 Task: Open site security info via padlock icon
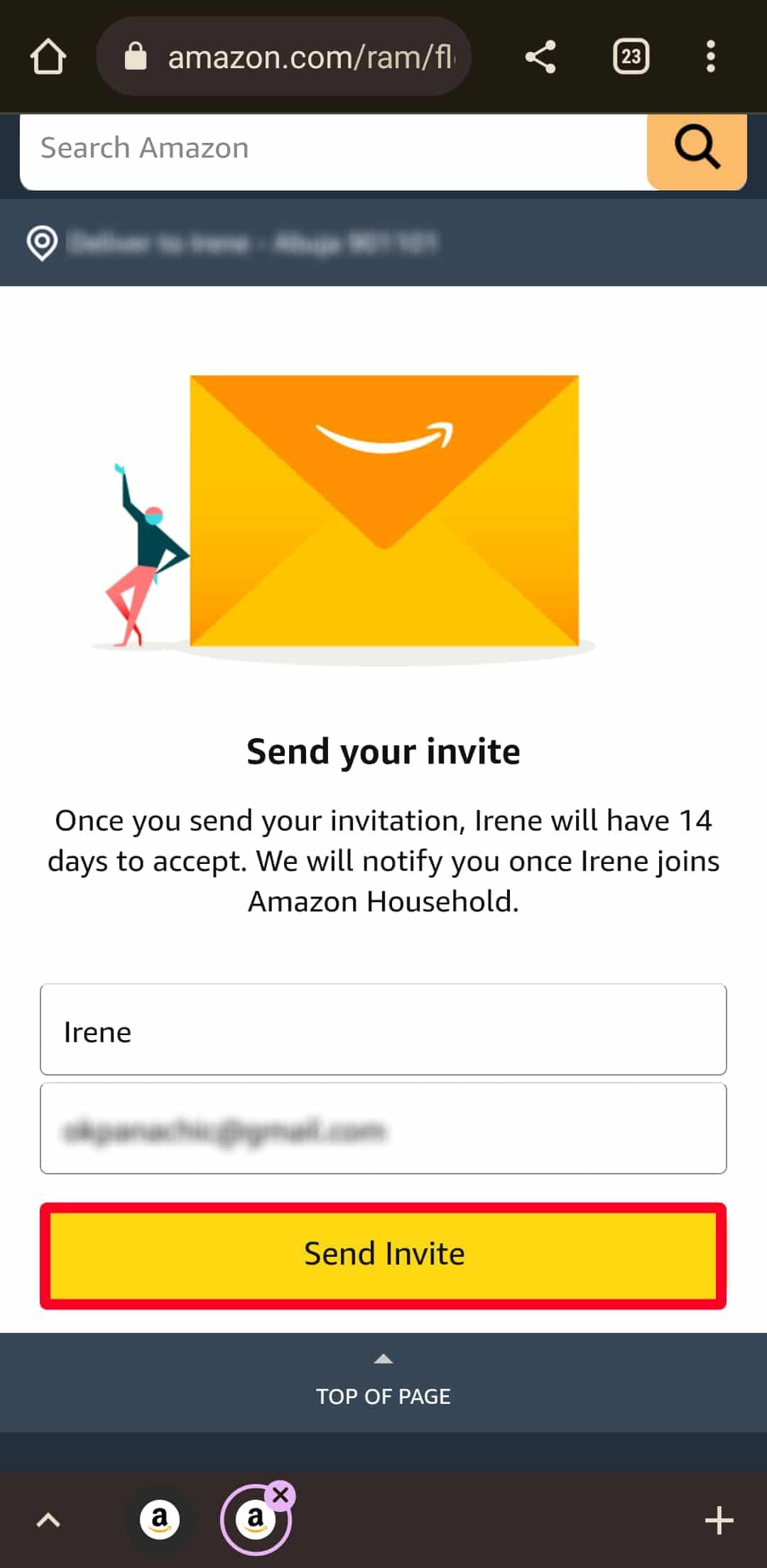click(137, 56)
